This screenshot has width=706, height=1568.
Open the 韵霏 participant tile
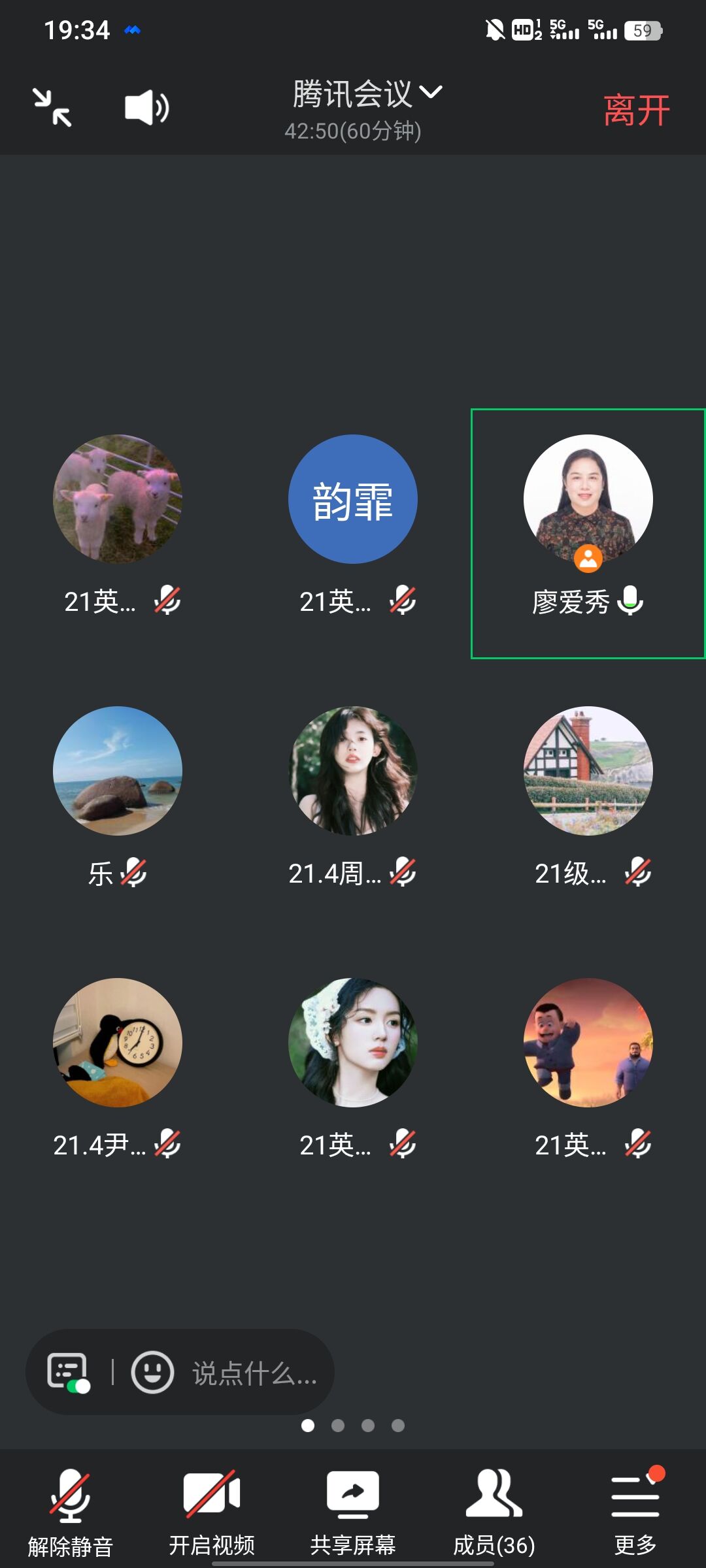click(353, 500)
